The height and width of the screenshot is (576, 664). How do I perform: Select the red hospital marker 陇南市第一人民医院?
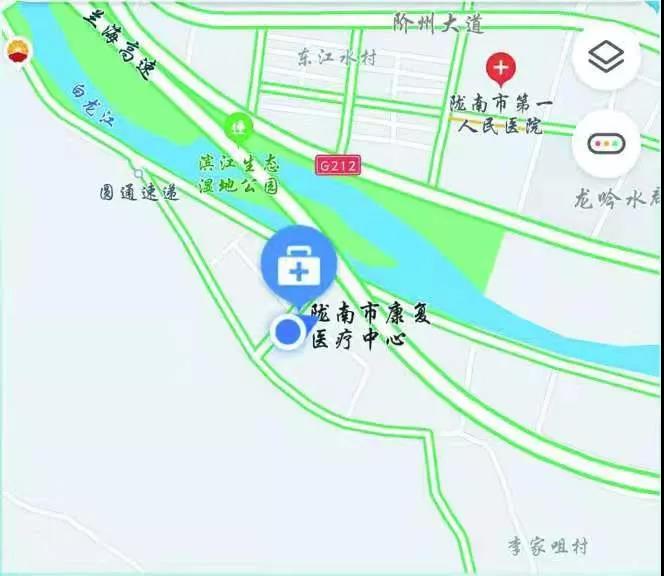tap(500, 69)
